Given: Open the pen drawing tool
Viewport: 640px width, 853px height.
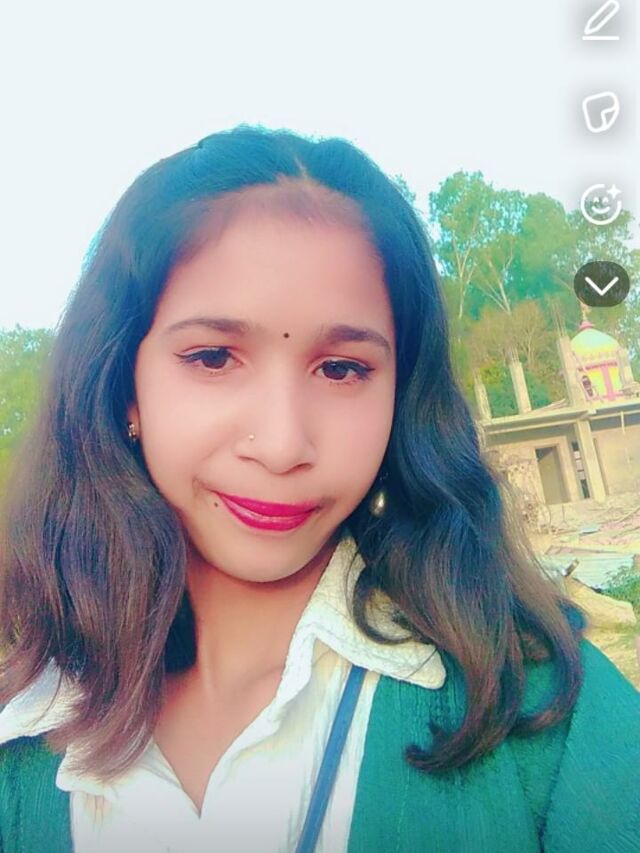Looking at the screenshot, I should [601, 20].
